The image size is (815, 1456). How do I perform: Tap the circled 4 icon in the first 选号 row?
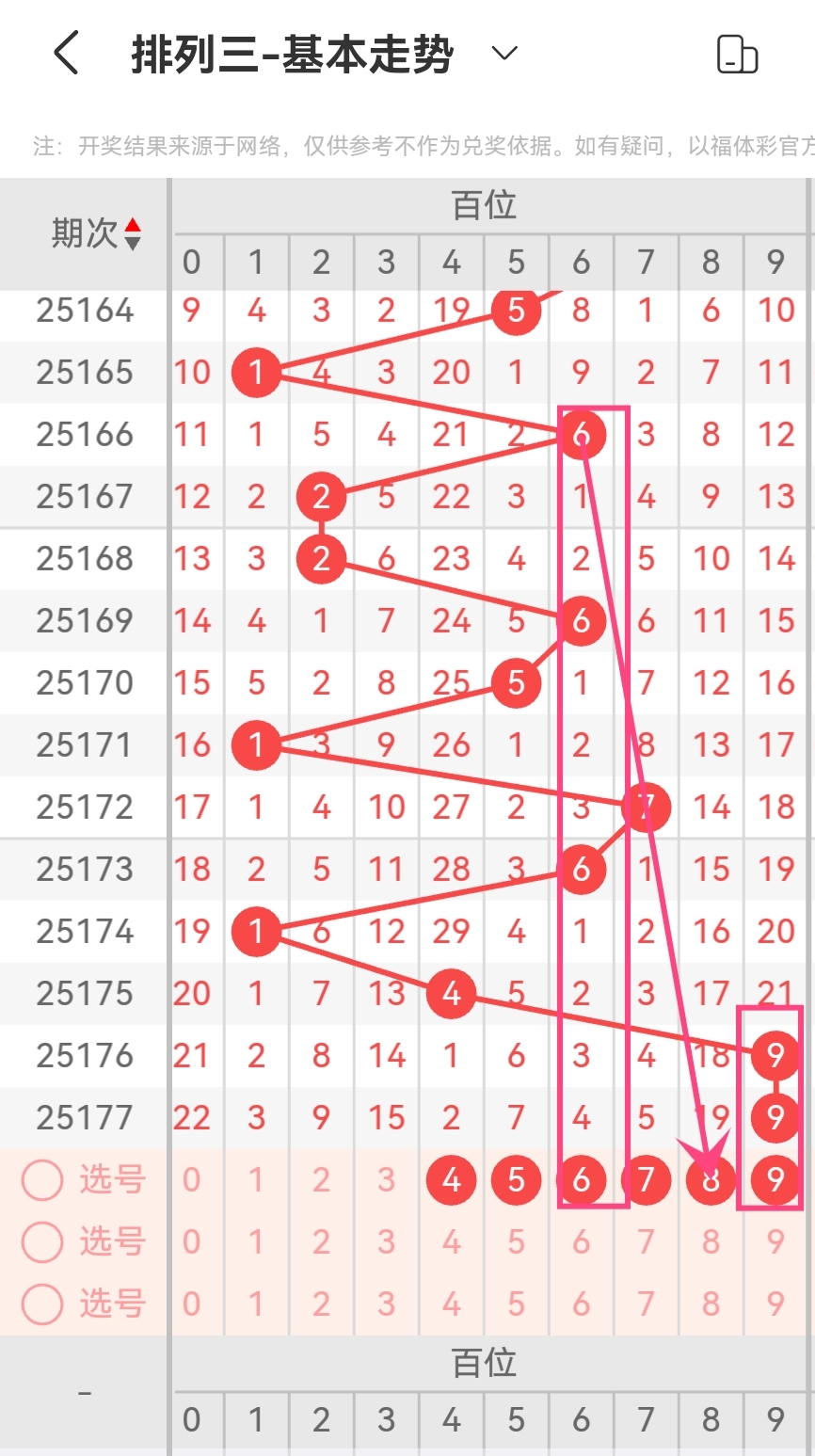[451, 1179]
